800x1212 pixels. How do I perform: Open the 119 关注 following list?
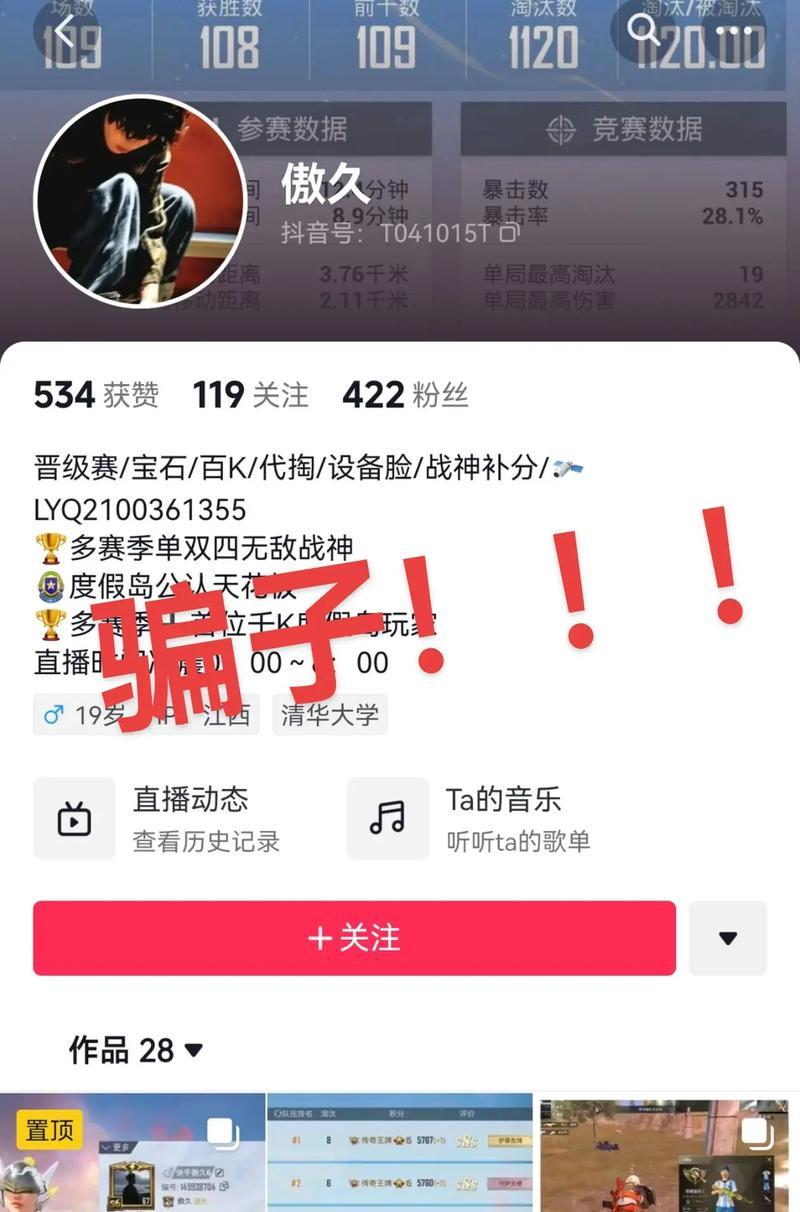pyautogui.click(x=250, y=395)
